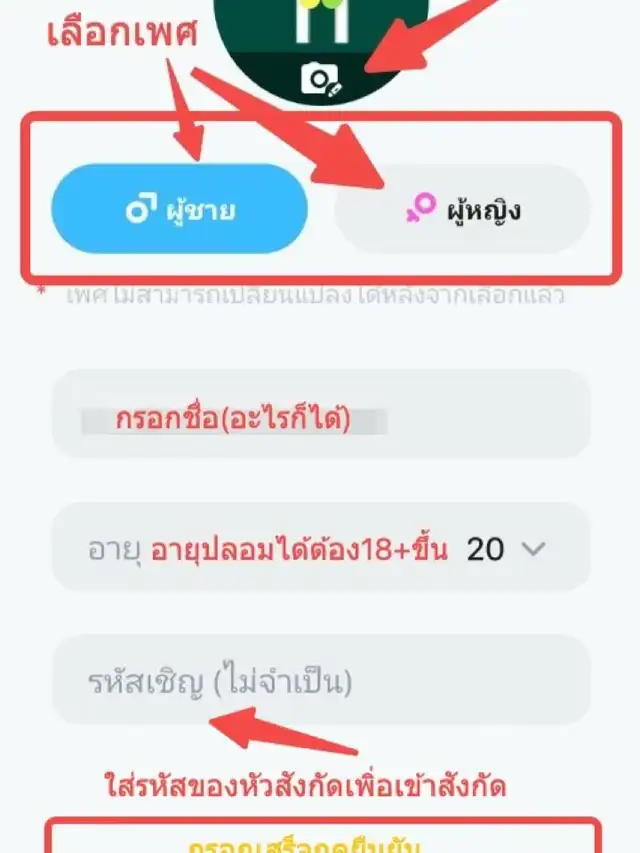Tap the name input field
This screenshot has width=640, height=853.
[x=321, y=415]
